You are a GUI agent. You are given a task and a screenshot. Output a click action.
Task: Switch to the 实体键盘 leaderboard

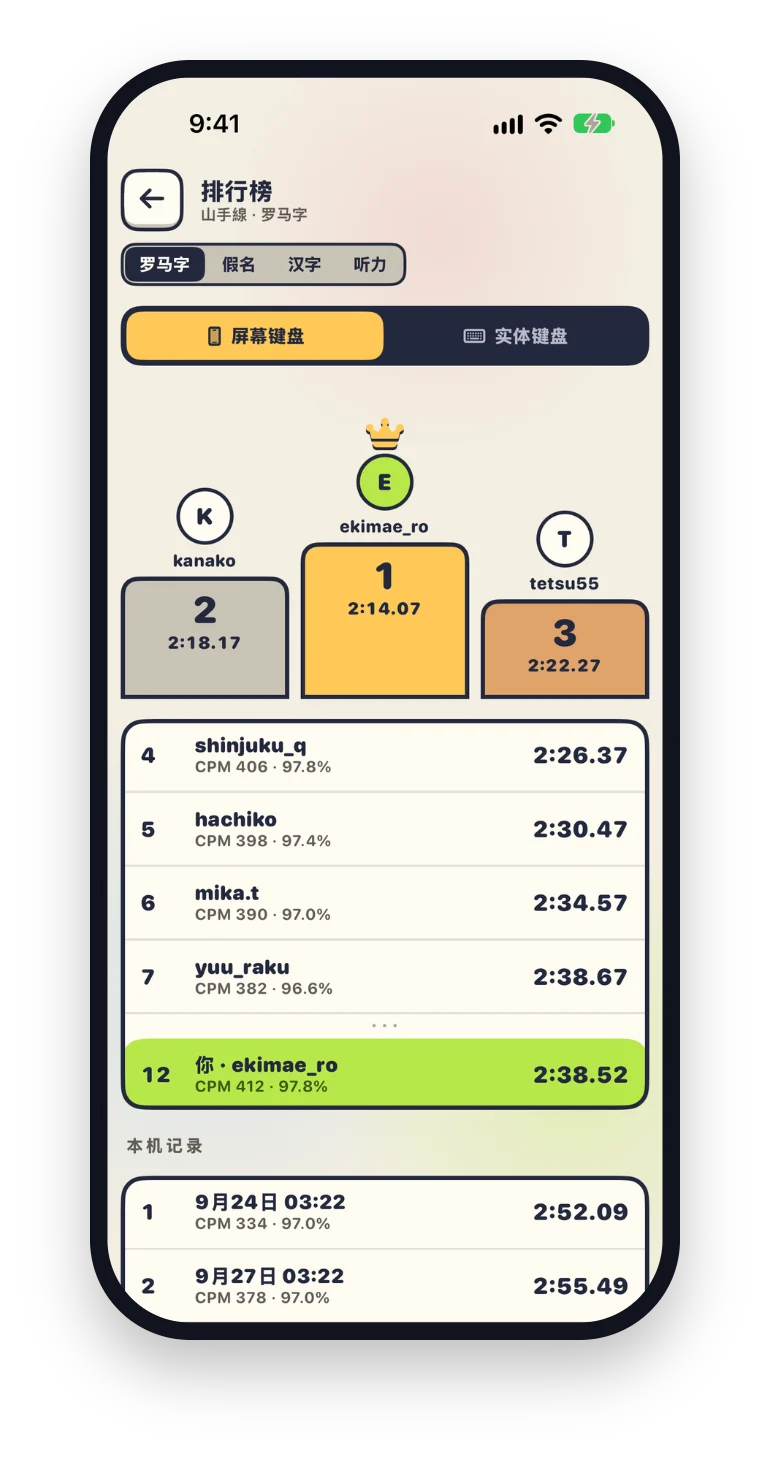516,336
